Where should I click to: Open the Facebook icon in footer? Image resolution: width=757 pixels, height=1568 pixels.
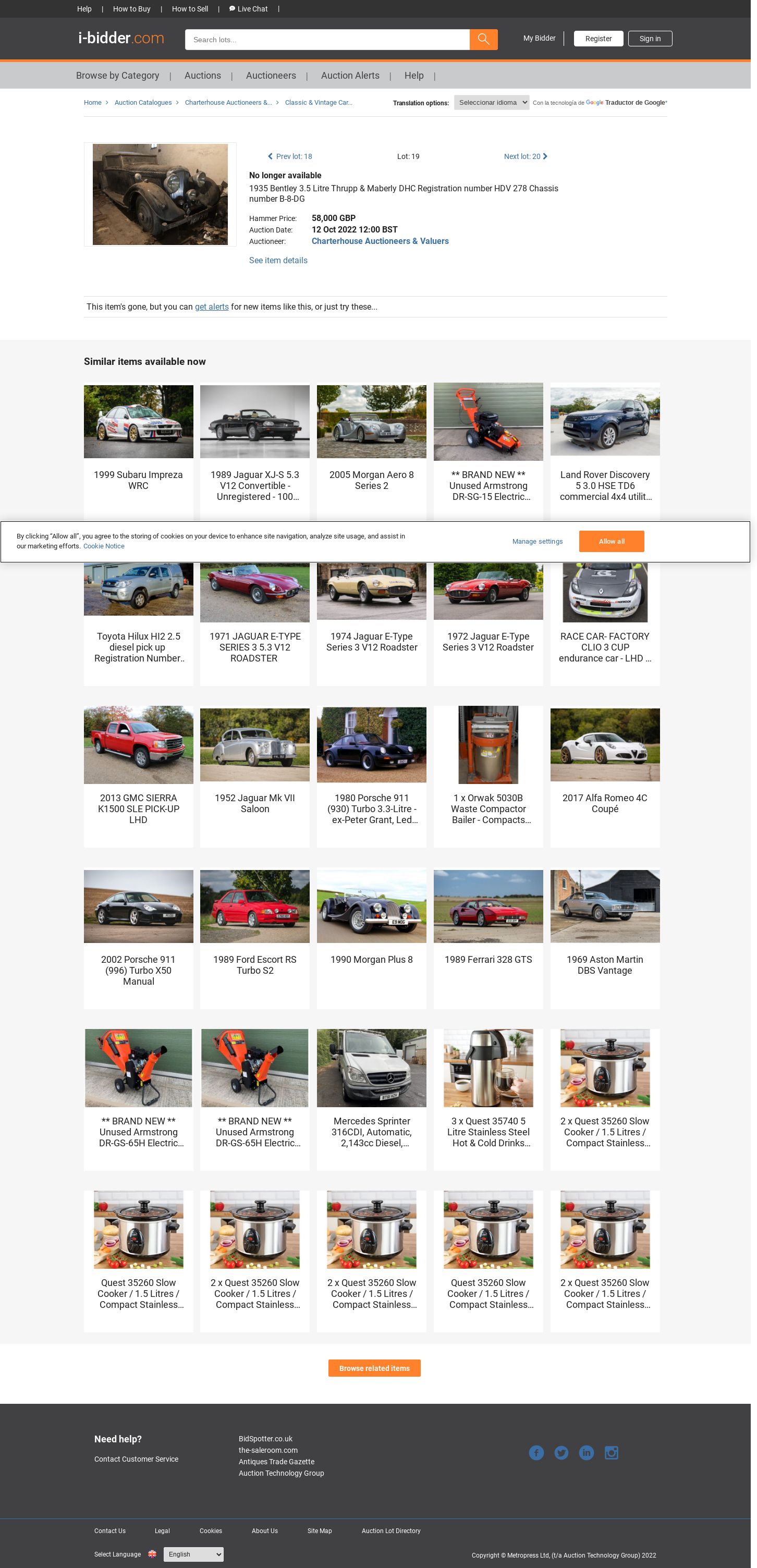[536, 1452]
